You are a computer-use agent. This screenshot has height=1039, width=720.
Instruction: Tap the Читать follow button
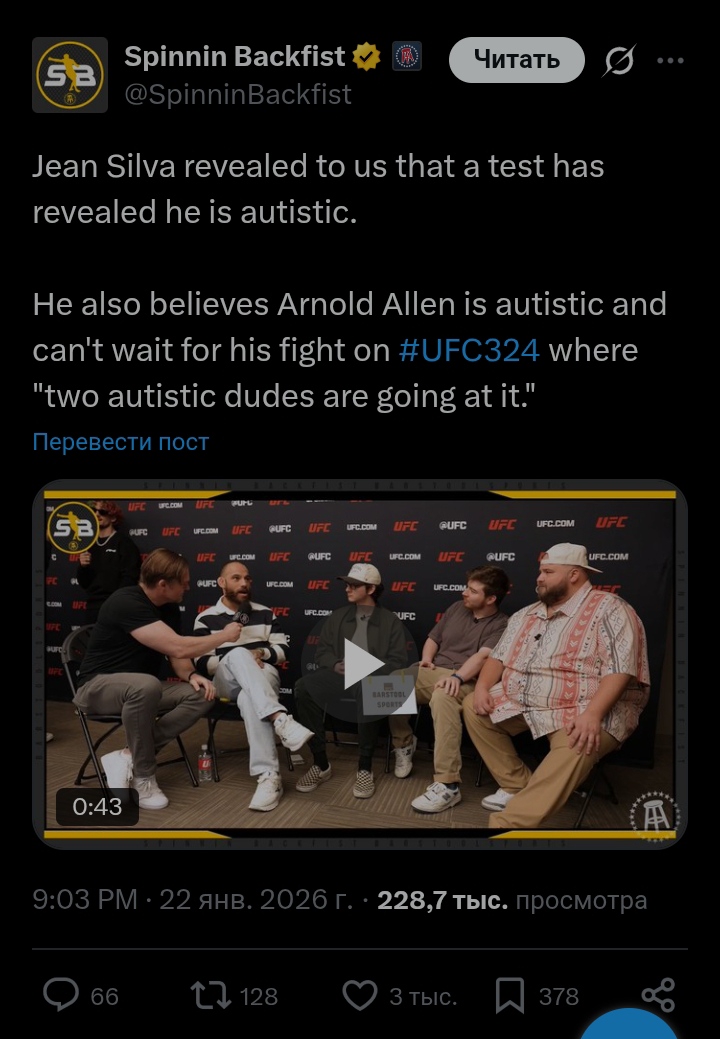tap(516, 60)
